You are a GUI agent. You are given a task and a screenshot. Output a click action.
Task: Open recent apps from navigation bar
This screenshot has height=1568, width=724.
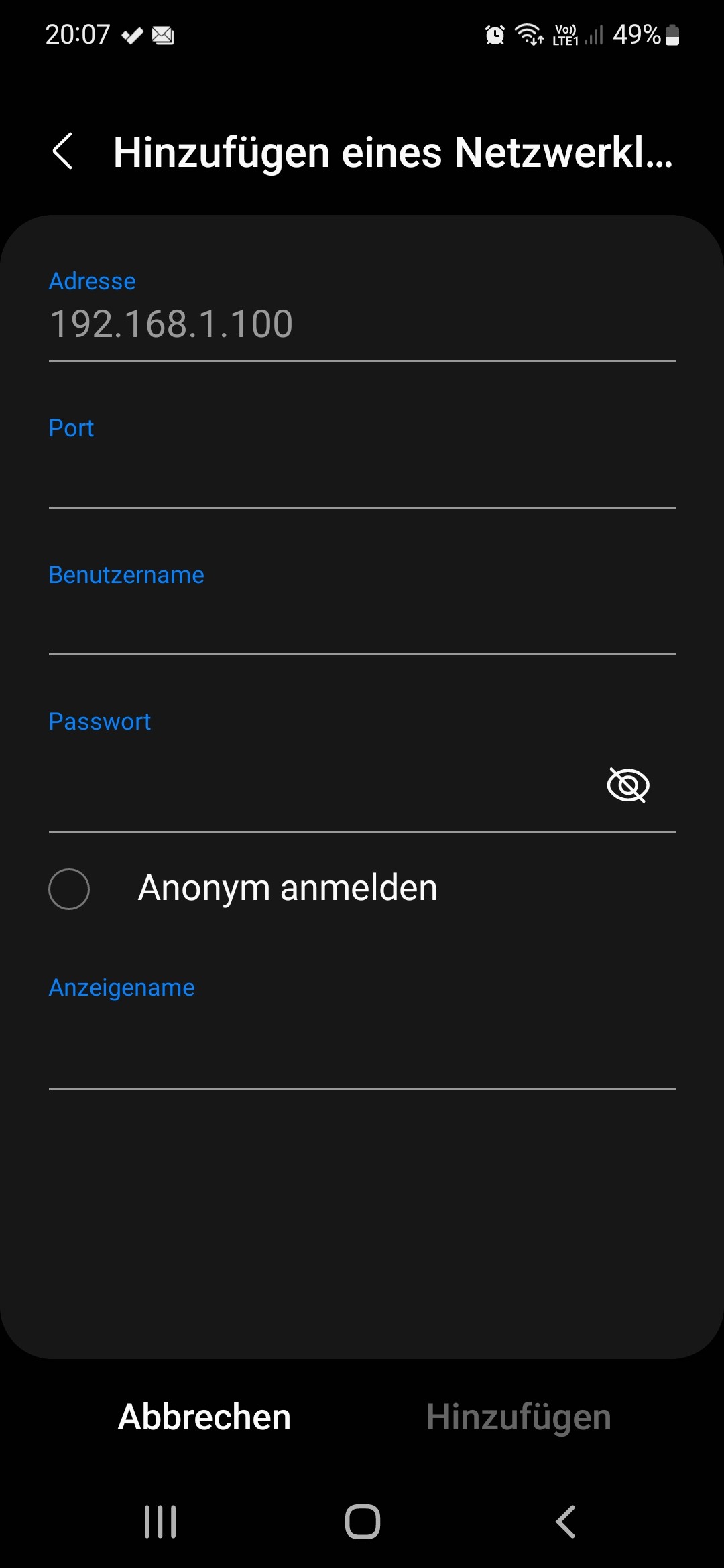160,1522
